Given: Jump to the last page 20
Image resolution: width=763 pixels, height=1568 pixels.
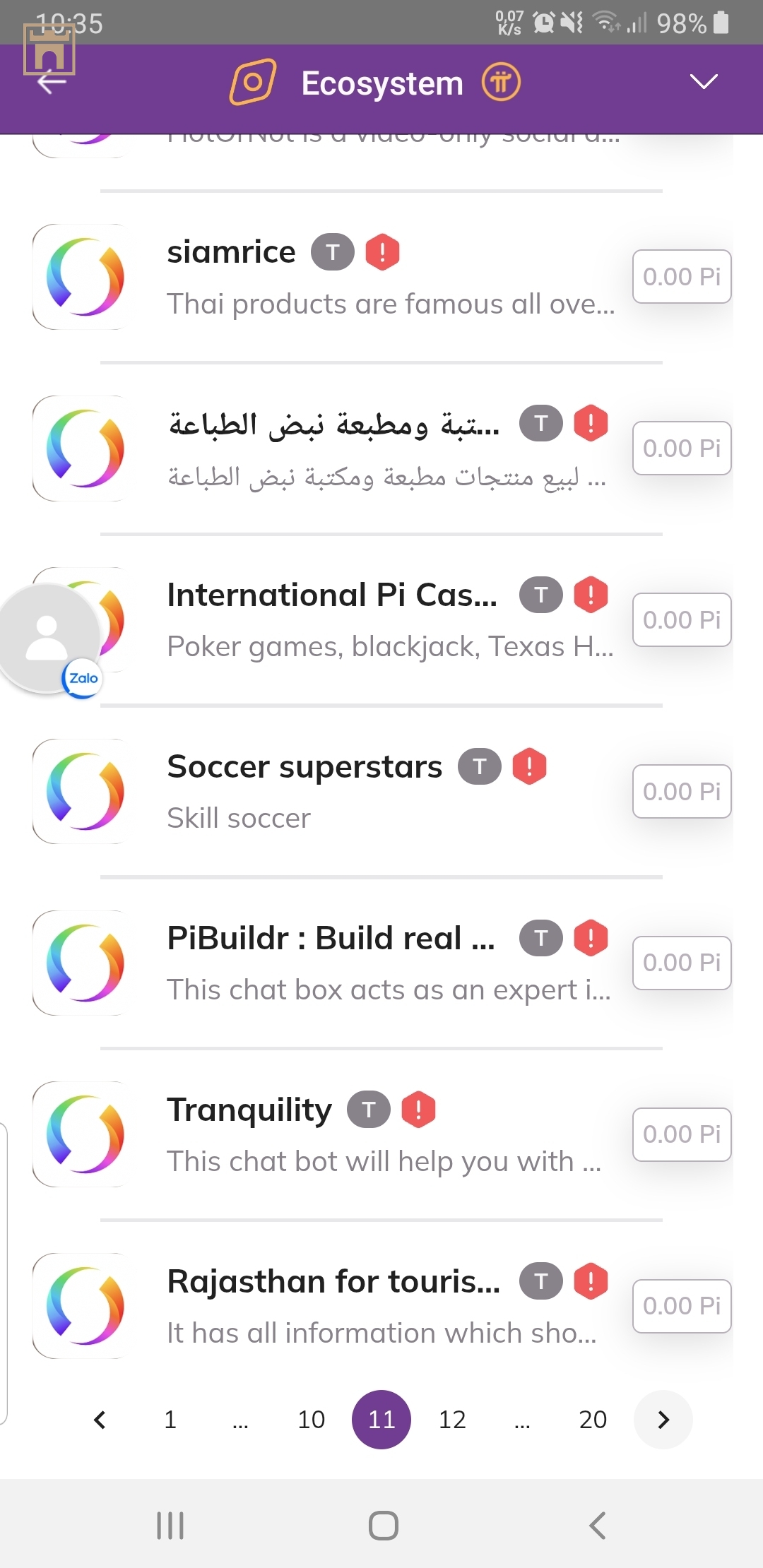Looking at the screenshot, I should 593,1420.
